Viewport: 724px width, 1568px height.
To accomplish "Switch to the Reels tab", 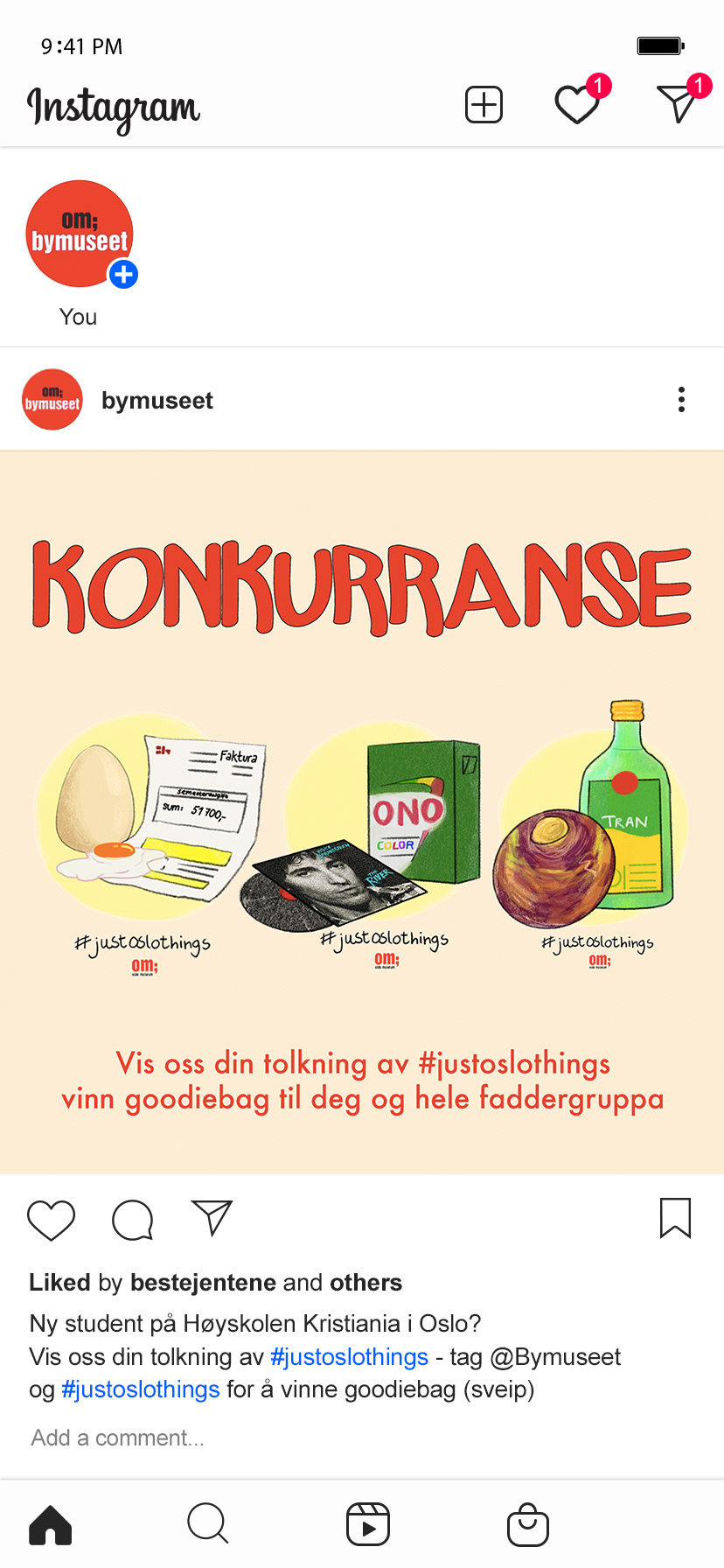I will point(368,1524).
